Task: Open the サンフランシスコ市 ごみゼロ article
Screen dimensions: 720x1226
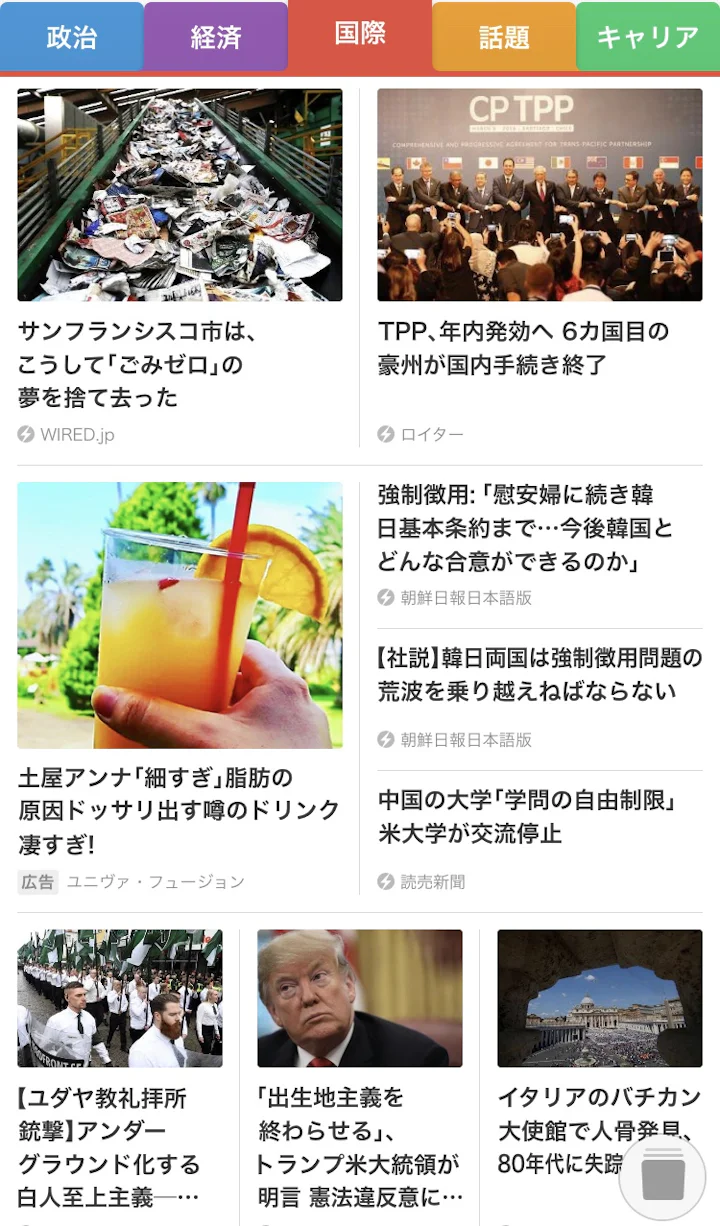Action: [x=180, y=267]
